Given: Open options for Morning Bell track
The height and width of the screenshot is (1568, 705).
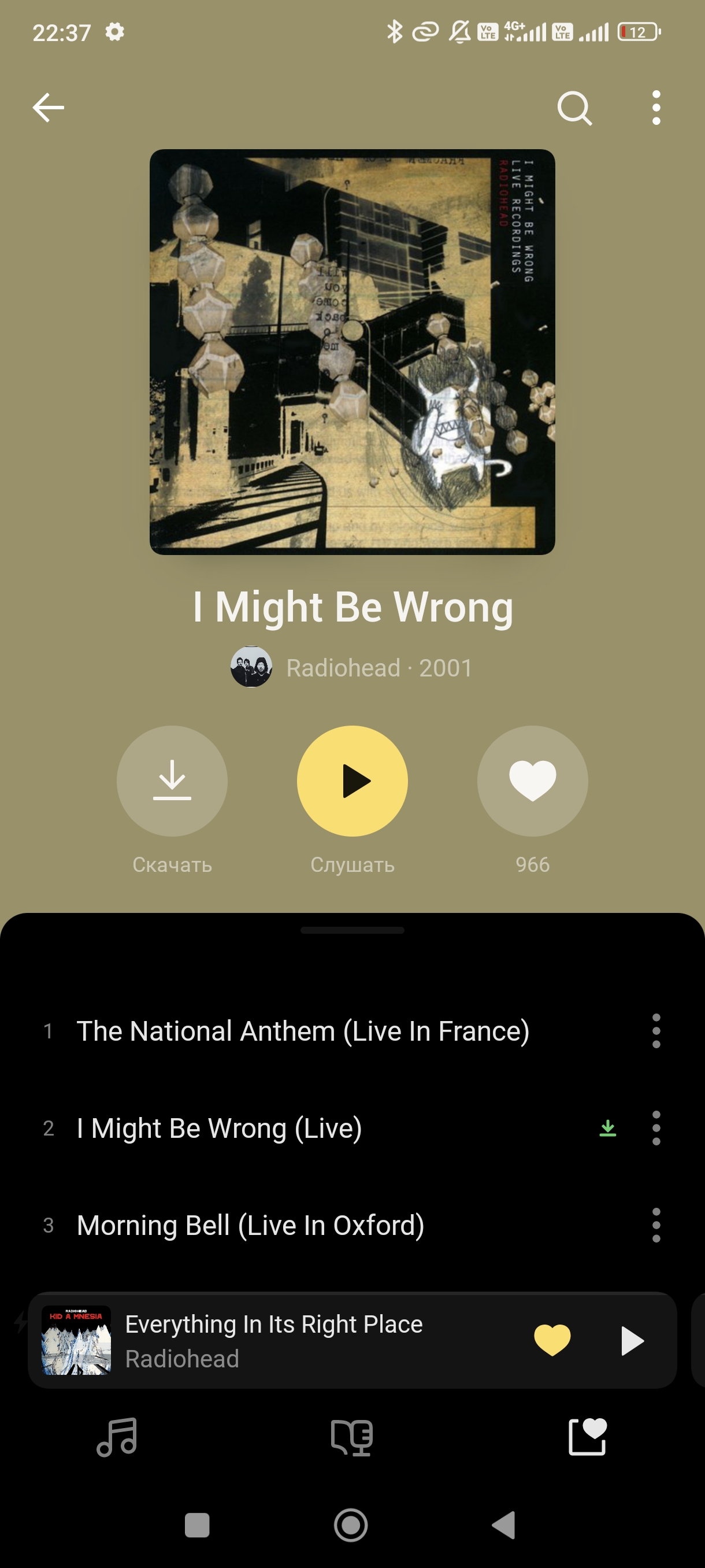Looking at the screenshot, I should 656,1225.
